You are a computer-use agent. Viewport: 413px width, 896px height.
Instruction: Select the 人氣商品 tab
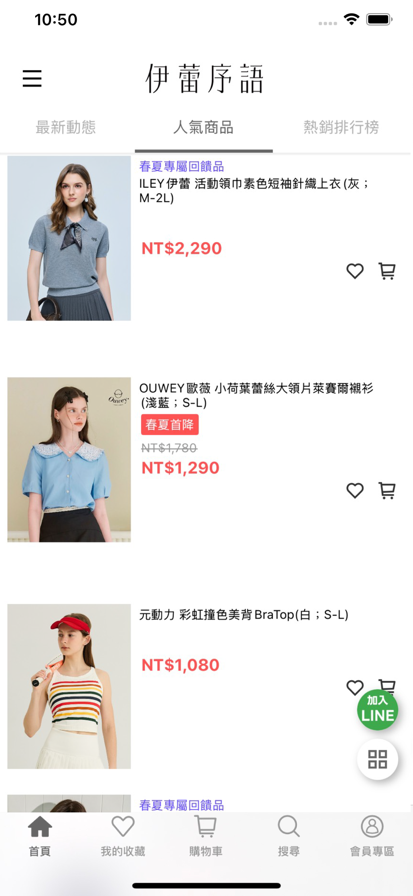click(203, 127)
